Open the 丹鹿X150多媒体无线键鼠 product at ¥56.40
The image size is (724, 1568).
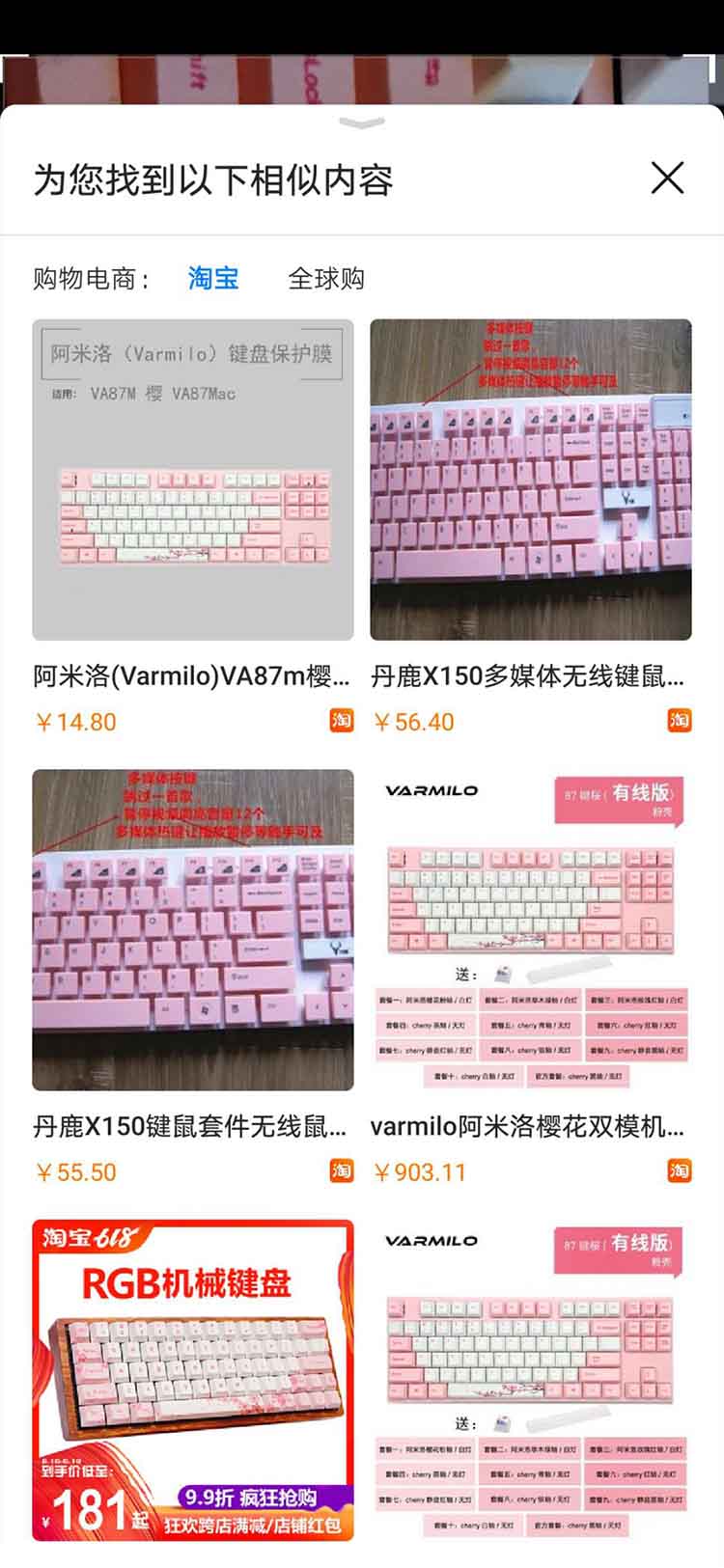coord(530,480)
